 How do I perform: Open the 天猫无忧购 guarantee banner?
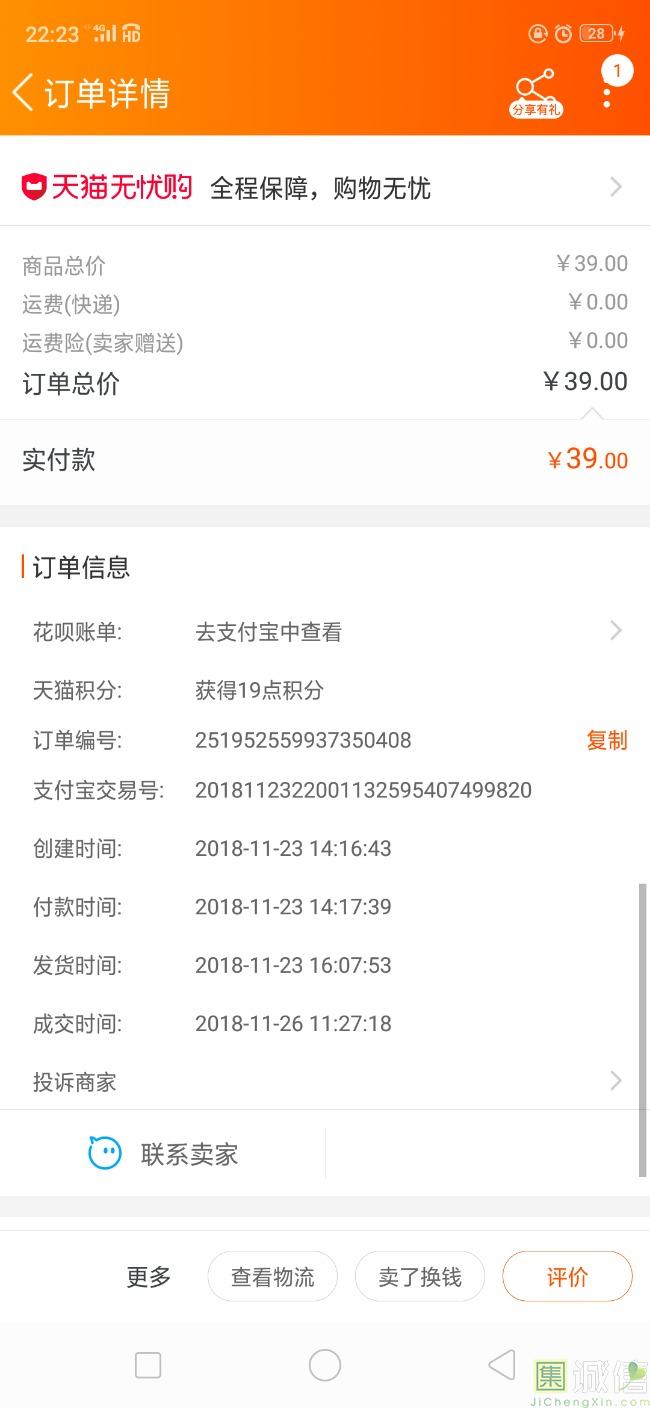(325, 187)
